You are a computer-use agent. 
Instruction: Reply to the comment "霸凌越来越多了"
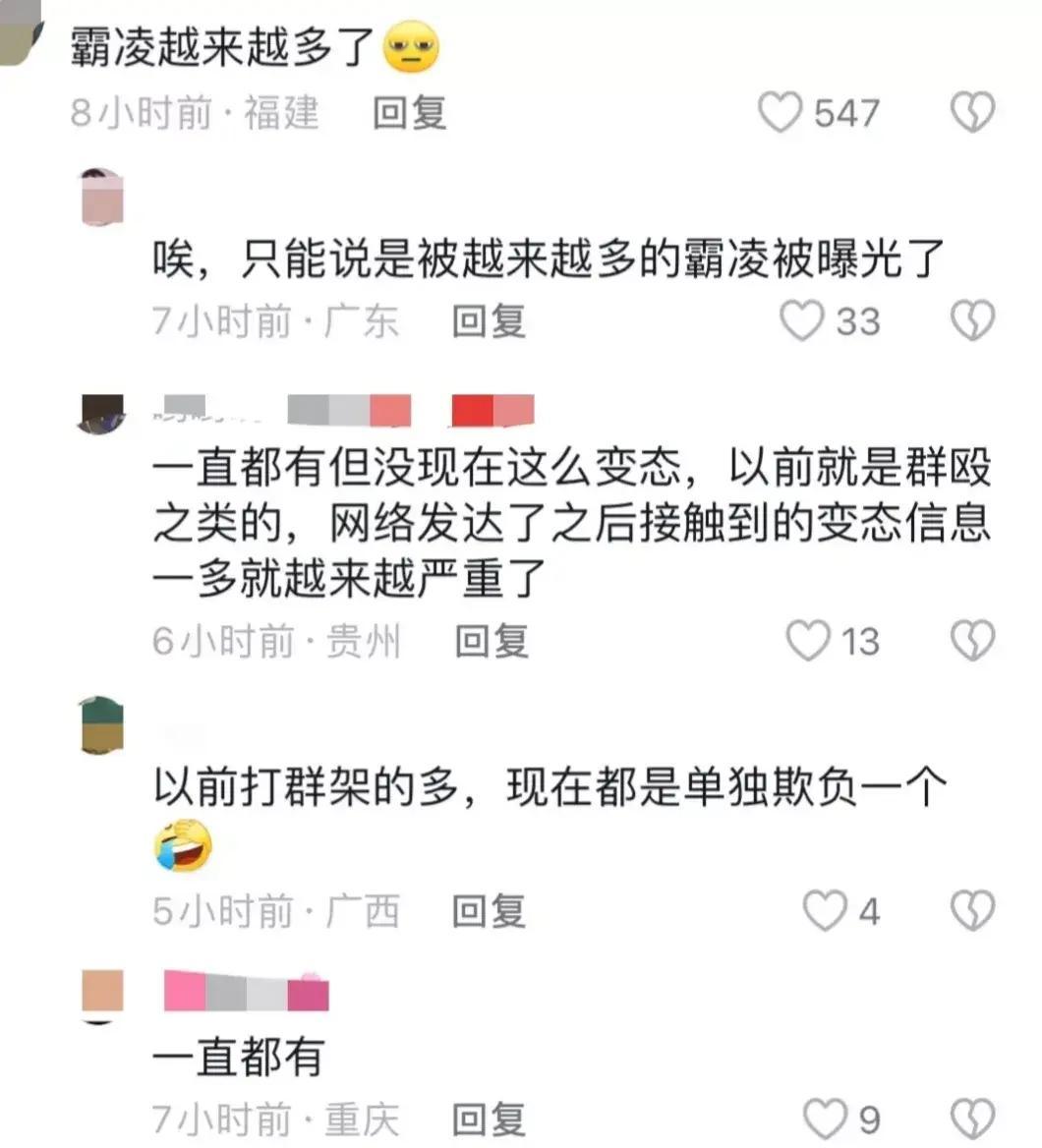(409, 113)
